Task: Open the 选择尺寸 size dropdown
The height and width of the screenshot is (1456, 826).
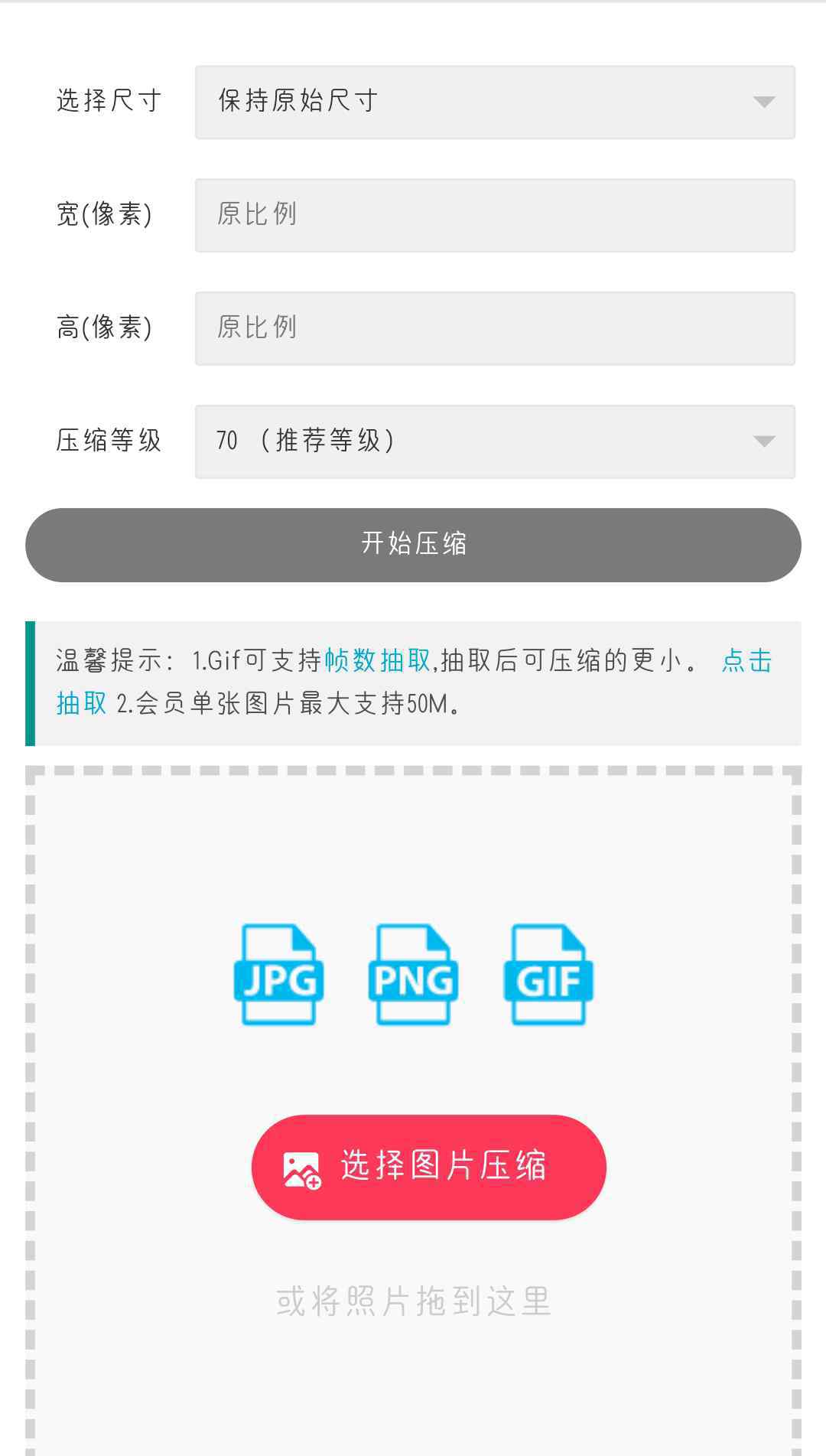Action: (x=495, y=102)
